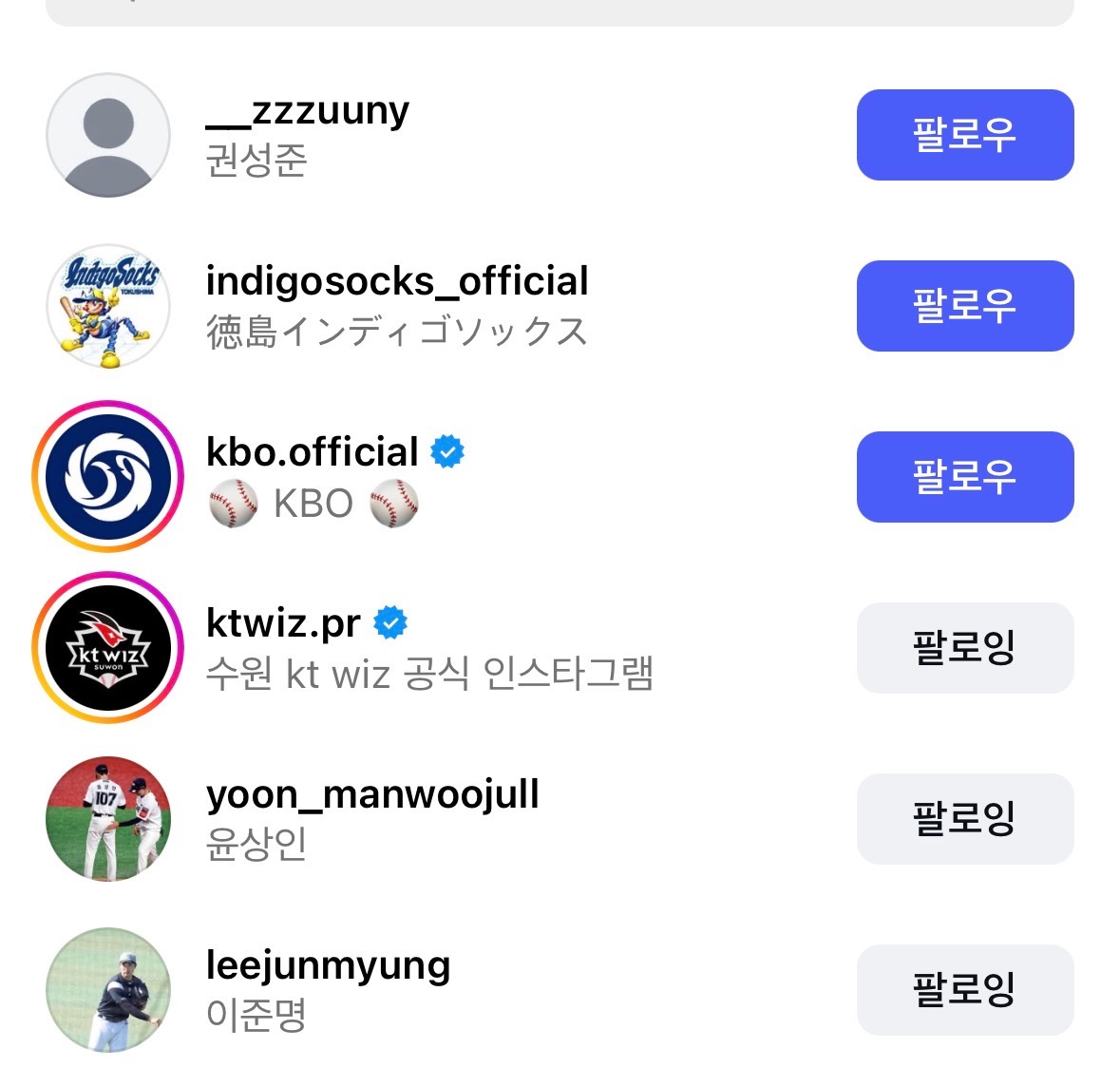
Task: Open ktwiz.pr profile by username
Action: tap(283, 623)
